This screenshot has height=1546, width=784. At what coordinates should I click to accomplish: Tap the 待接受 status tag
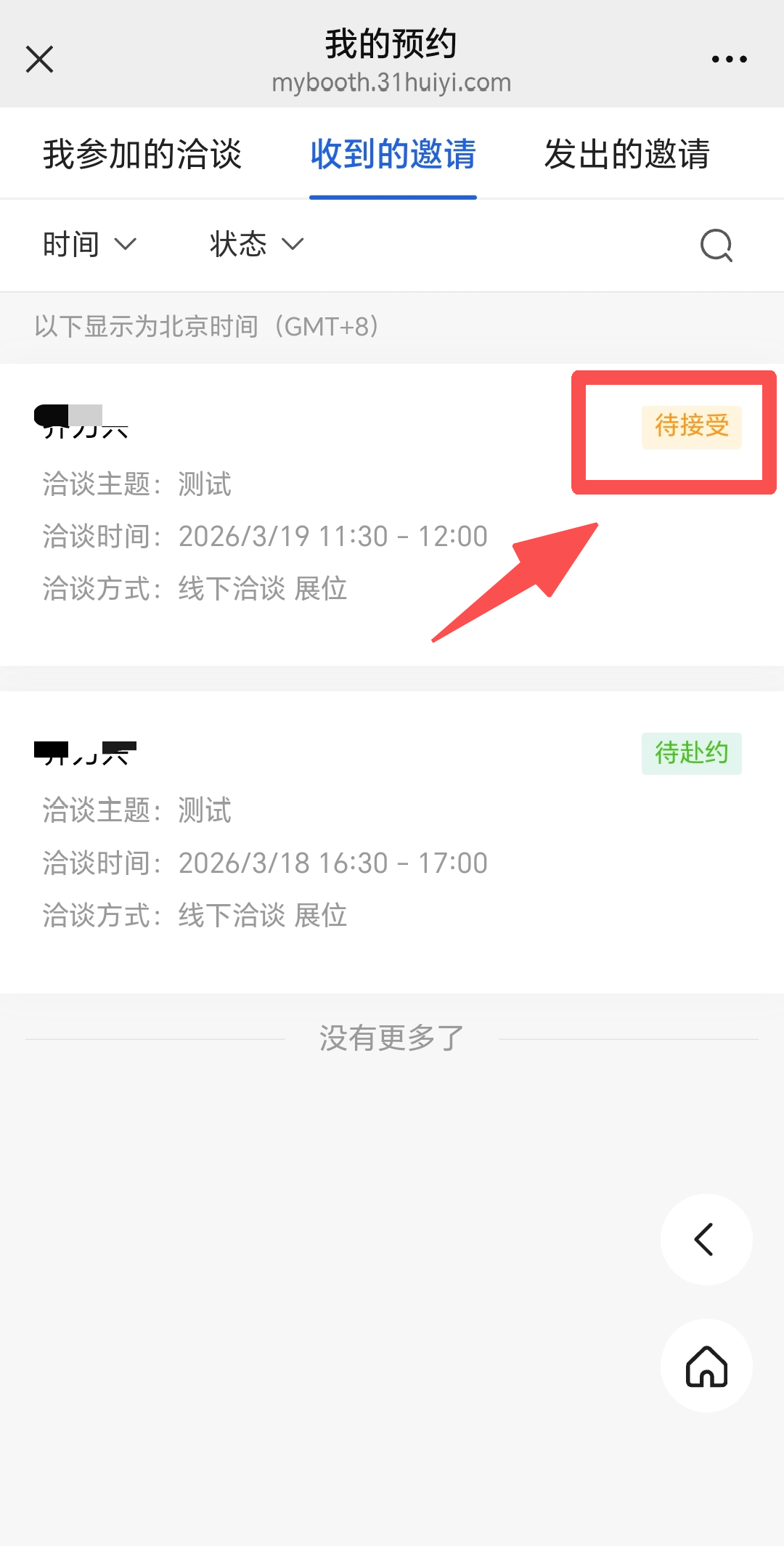691,426
